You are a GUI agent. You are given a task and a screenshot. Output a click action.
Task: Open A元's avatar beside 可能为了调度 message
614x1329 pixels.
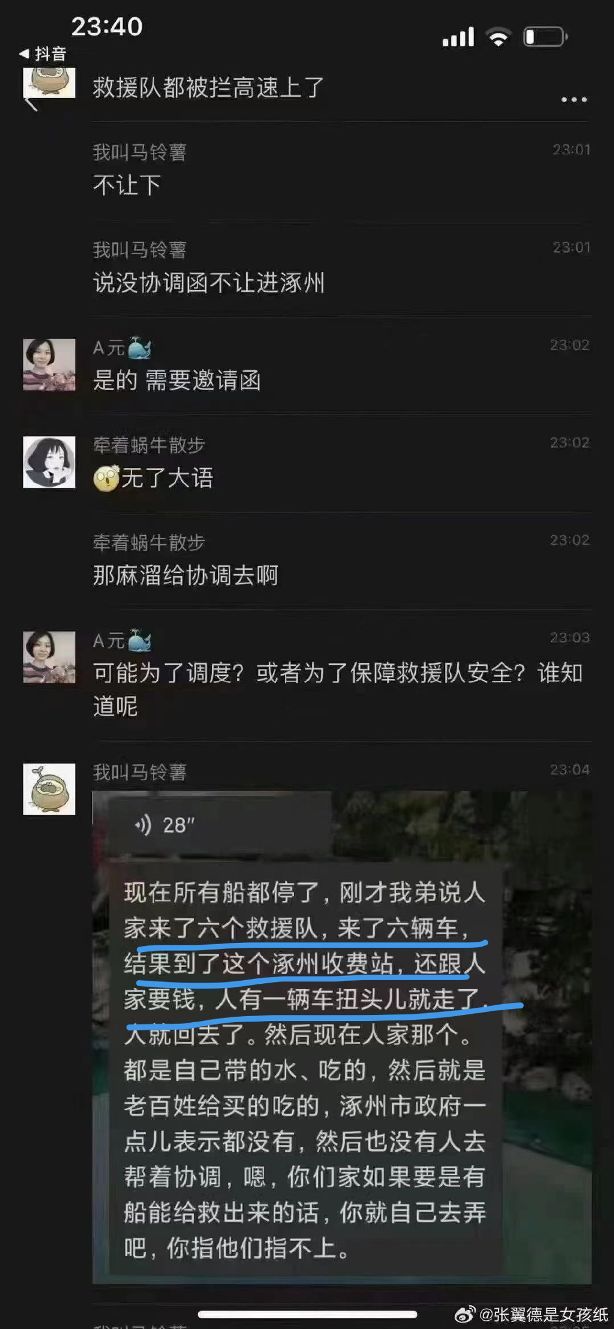point(49,656)
